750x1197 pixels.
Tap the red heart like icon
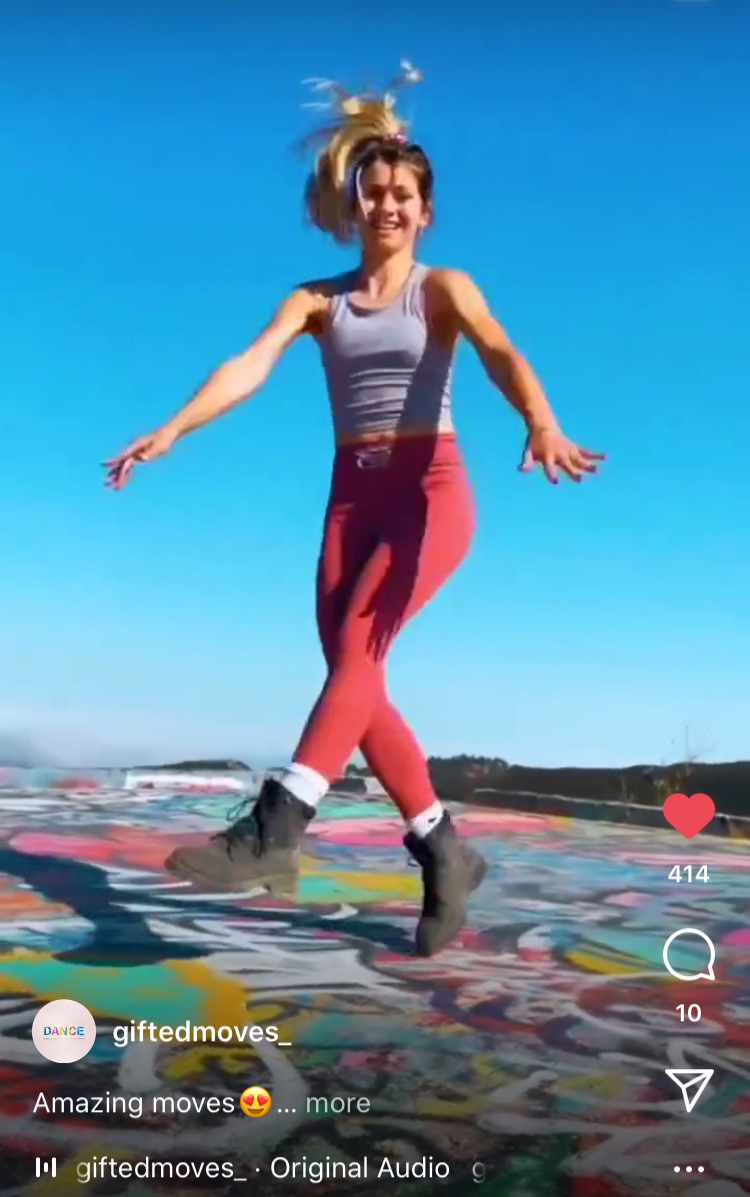[x=689, y=815]
